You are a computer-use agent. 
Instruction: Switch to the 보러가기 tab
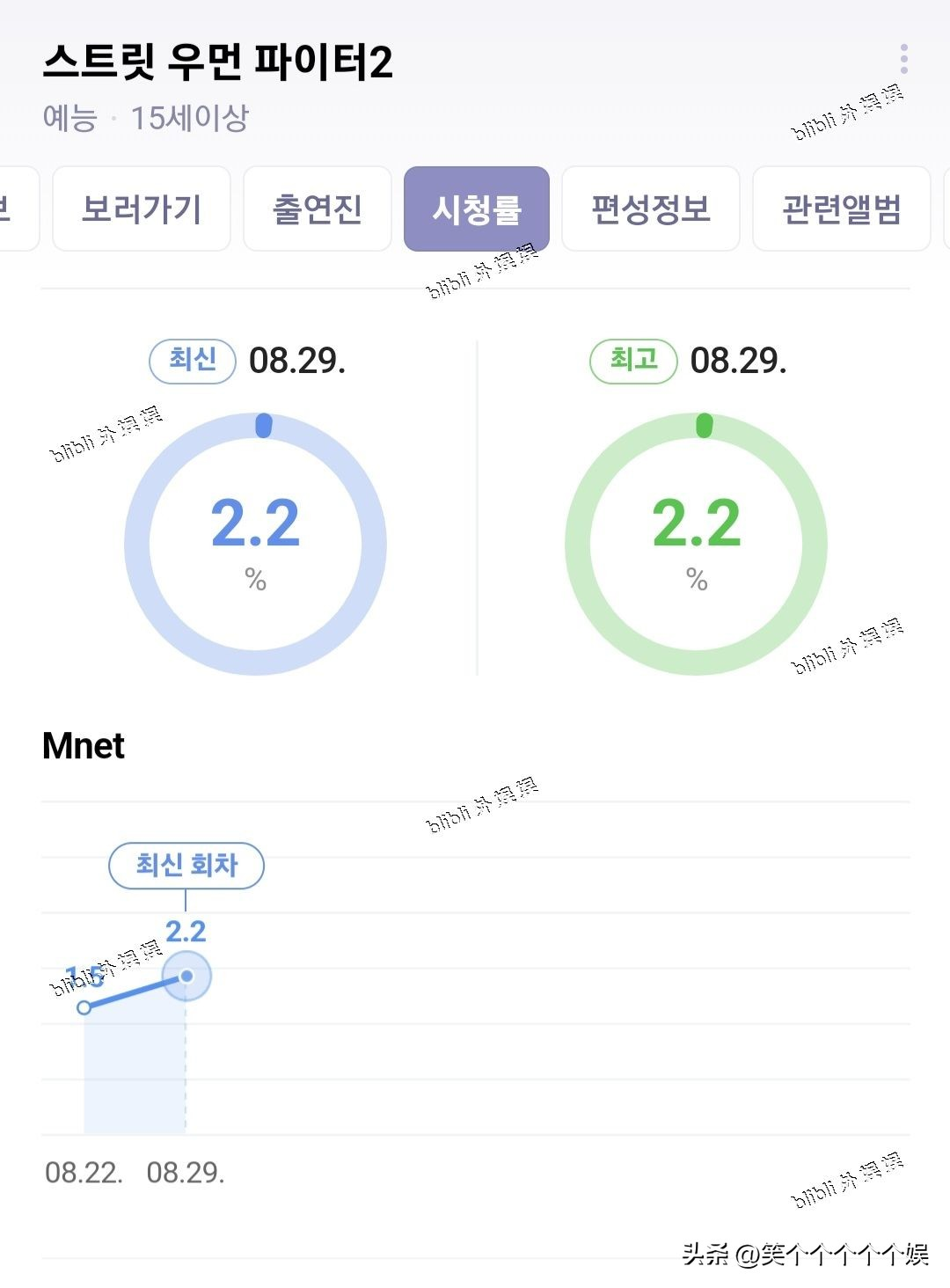tap(142, 209)
